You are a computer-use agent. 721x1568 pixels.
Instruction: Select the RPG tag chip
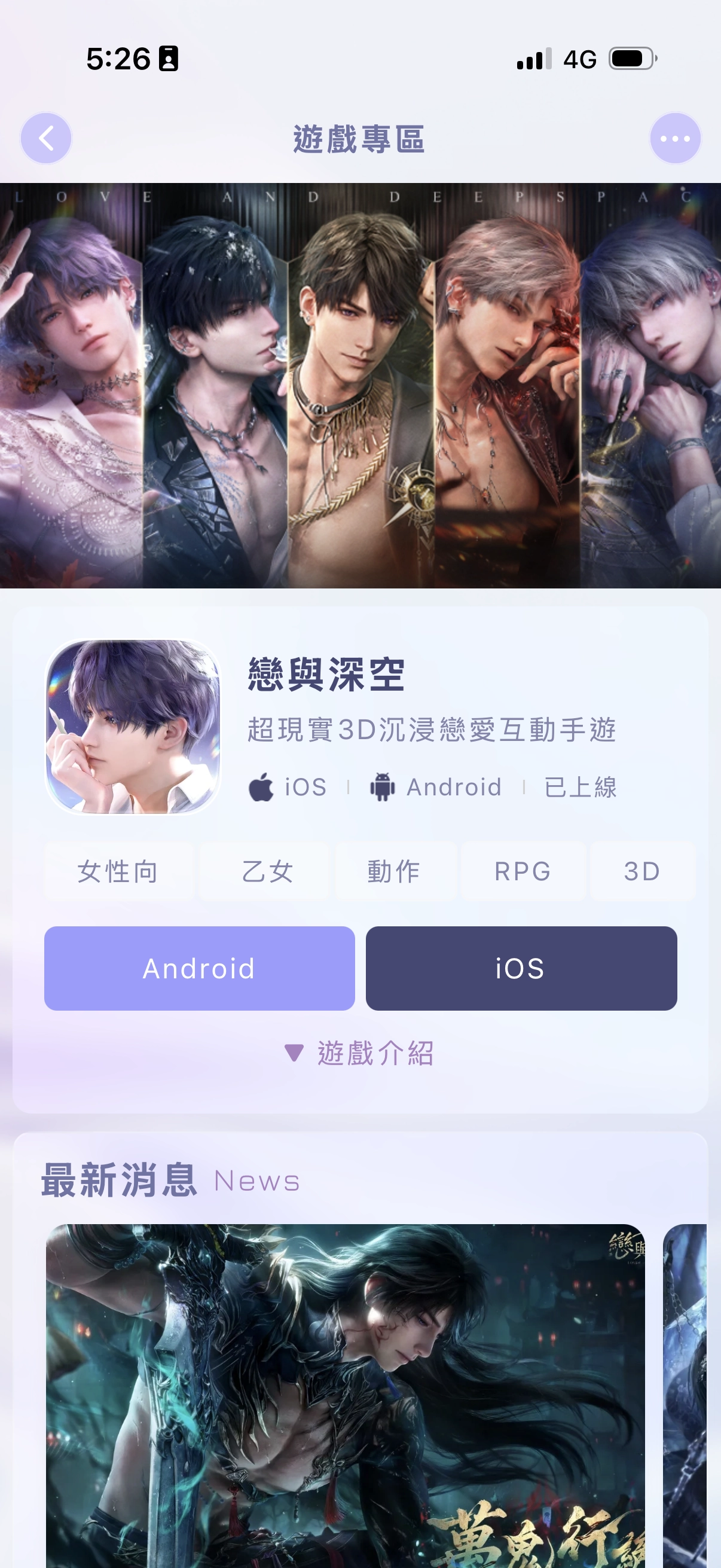tap(523, 871)
